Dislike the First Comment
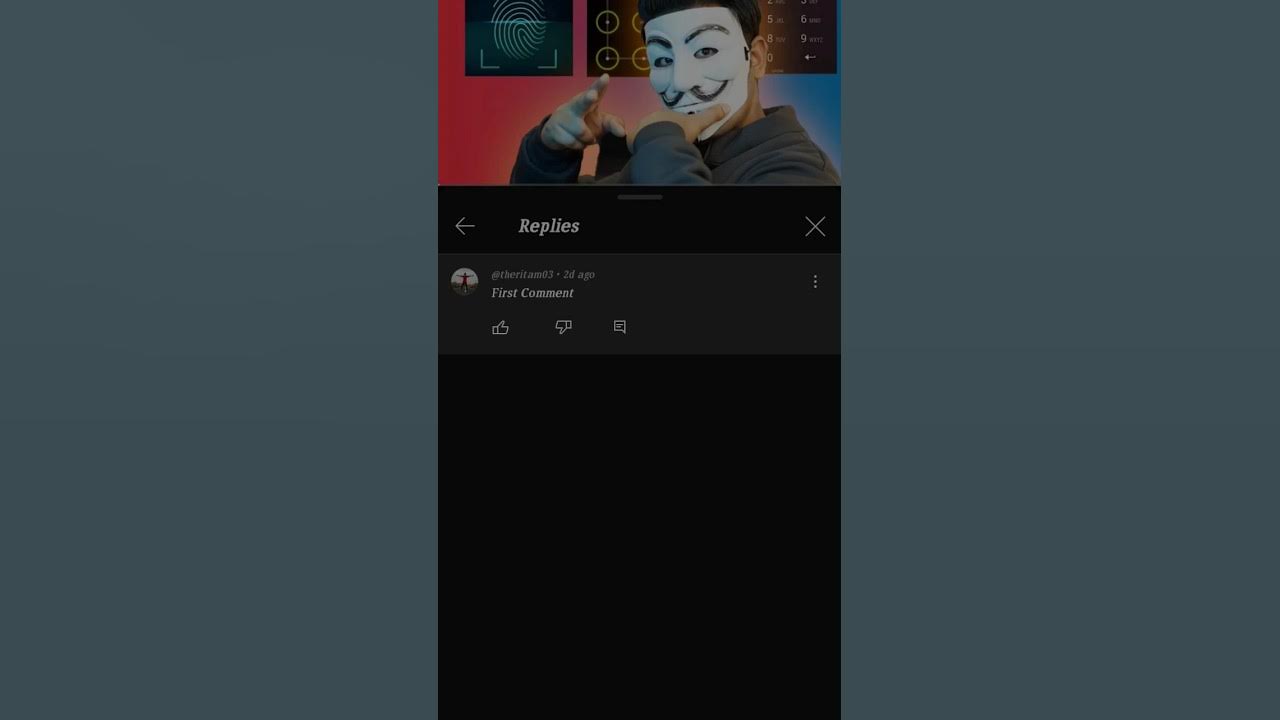1280x720 pixels. (x=563, y=327)
